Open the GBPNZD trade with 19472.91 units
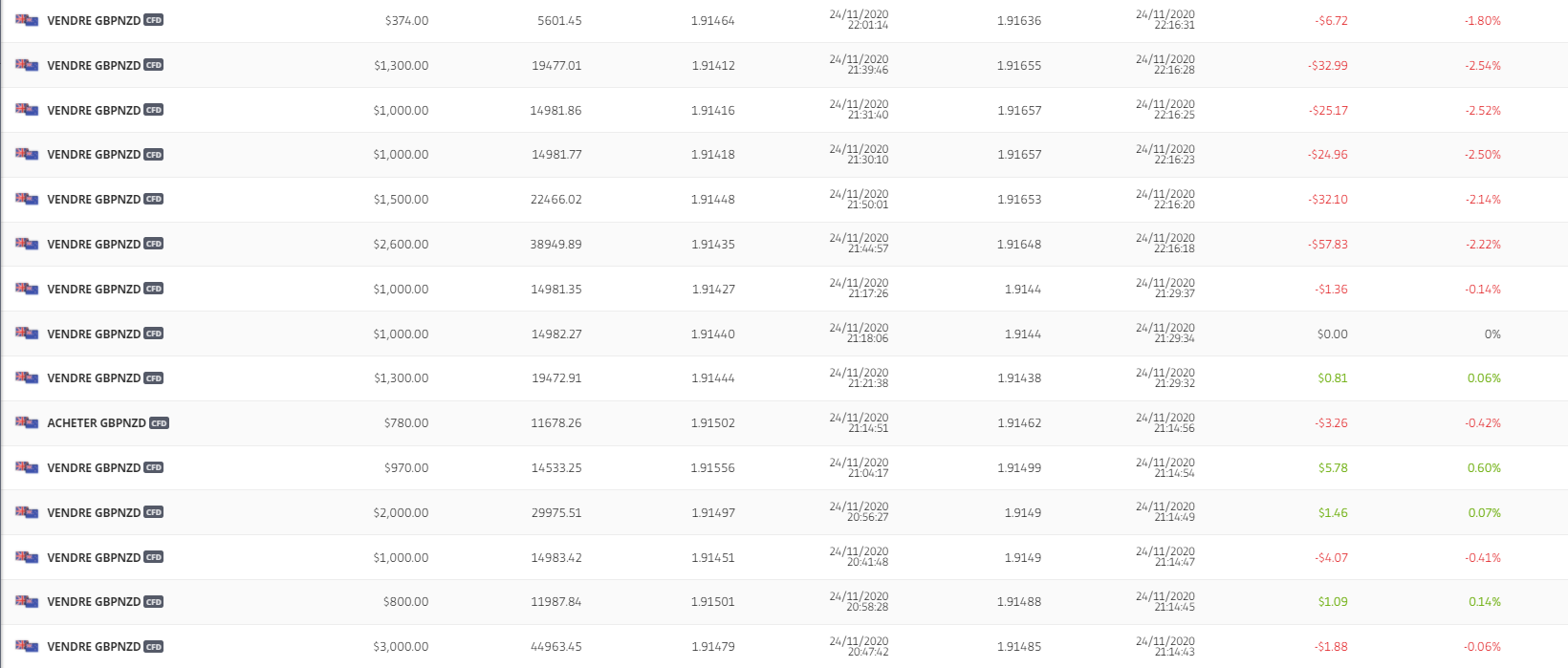 (94, 378)
